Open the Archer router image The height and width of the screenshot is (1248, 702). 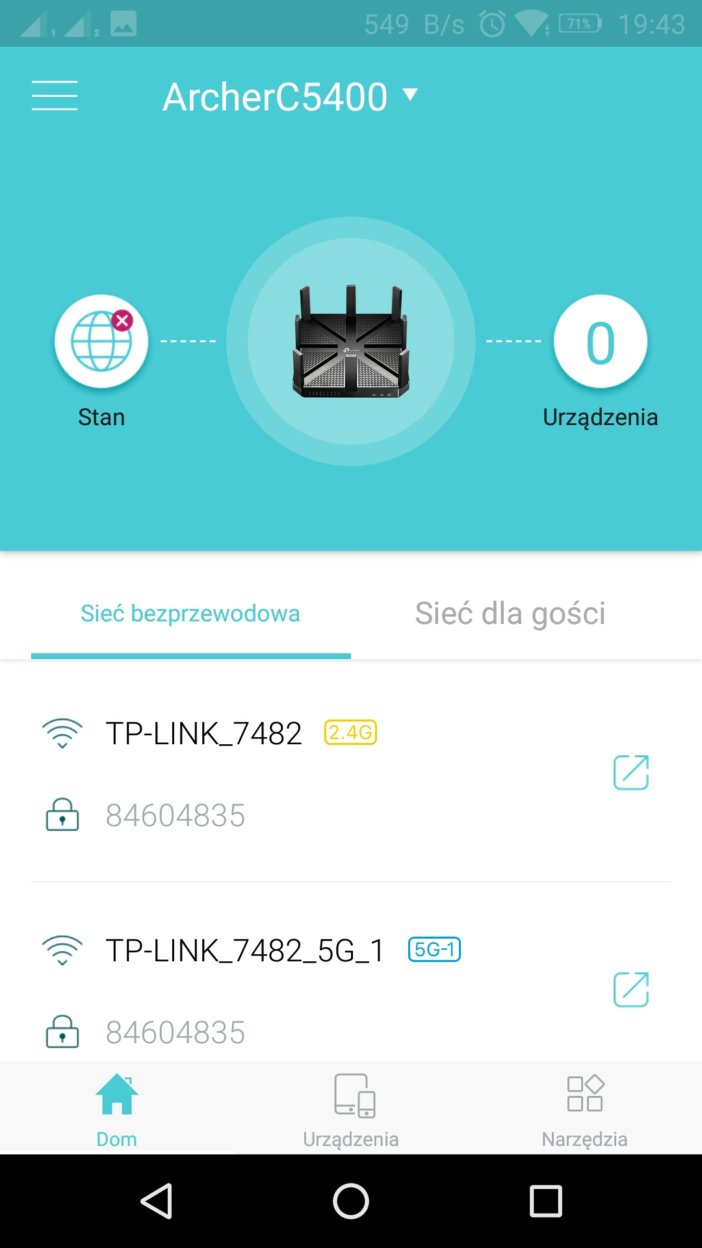click(x=351, y=342)
